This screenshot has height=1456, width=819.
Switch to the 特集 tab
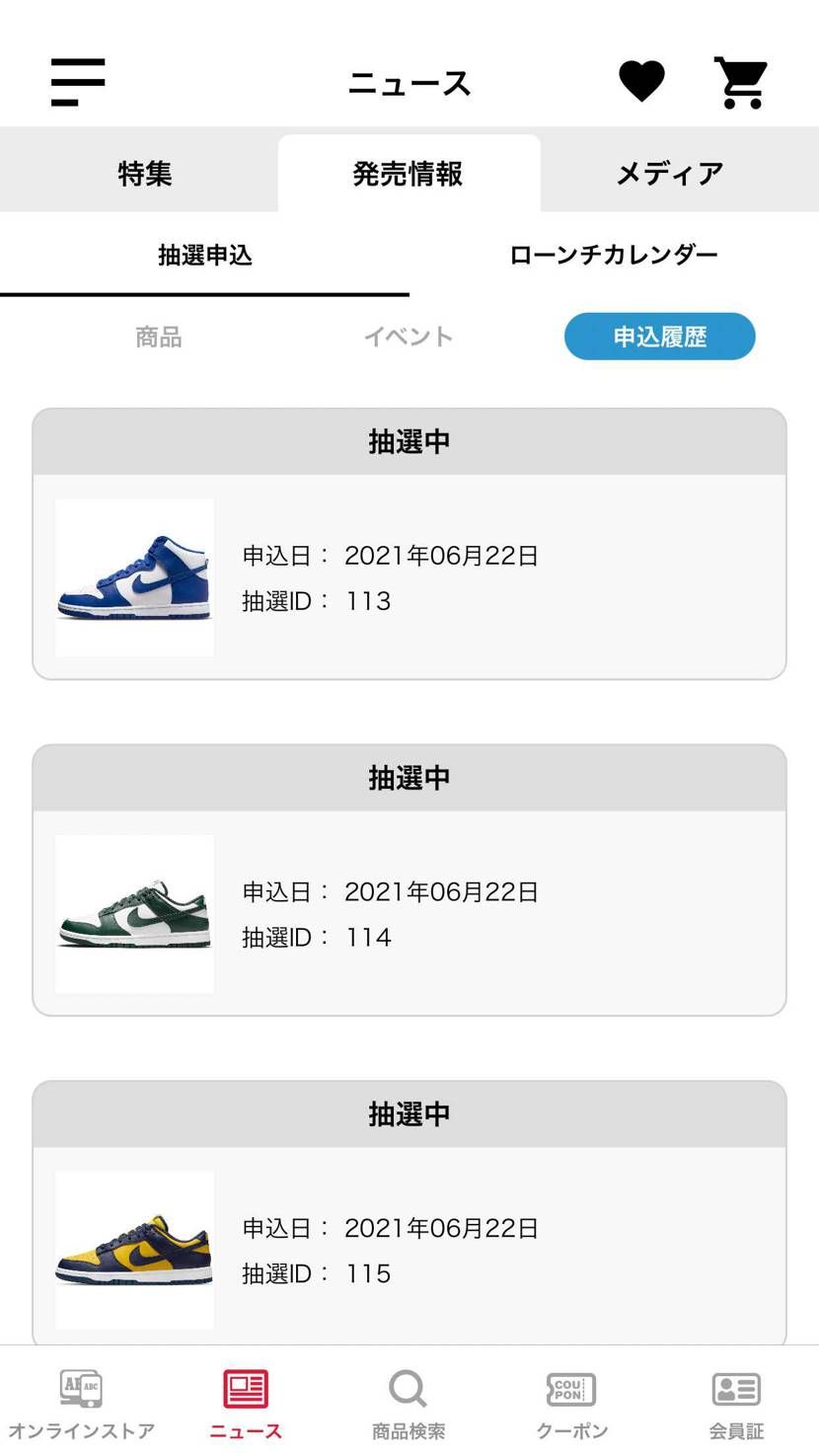click(x=144, y=172)
